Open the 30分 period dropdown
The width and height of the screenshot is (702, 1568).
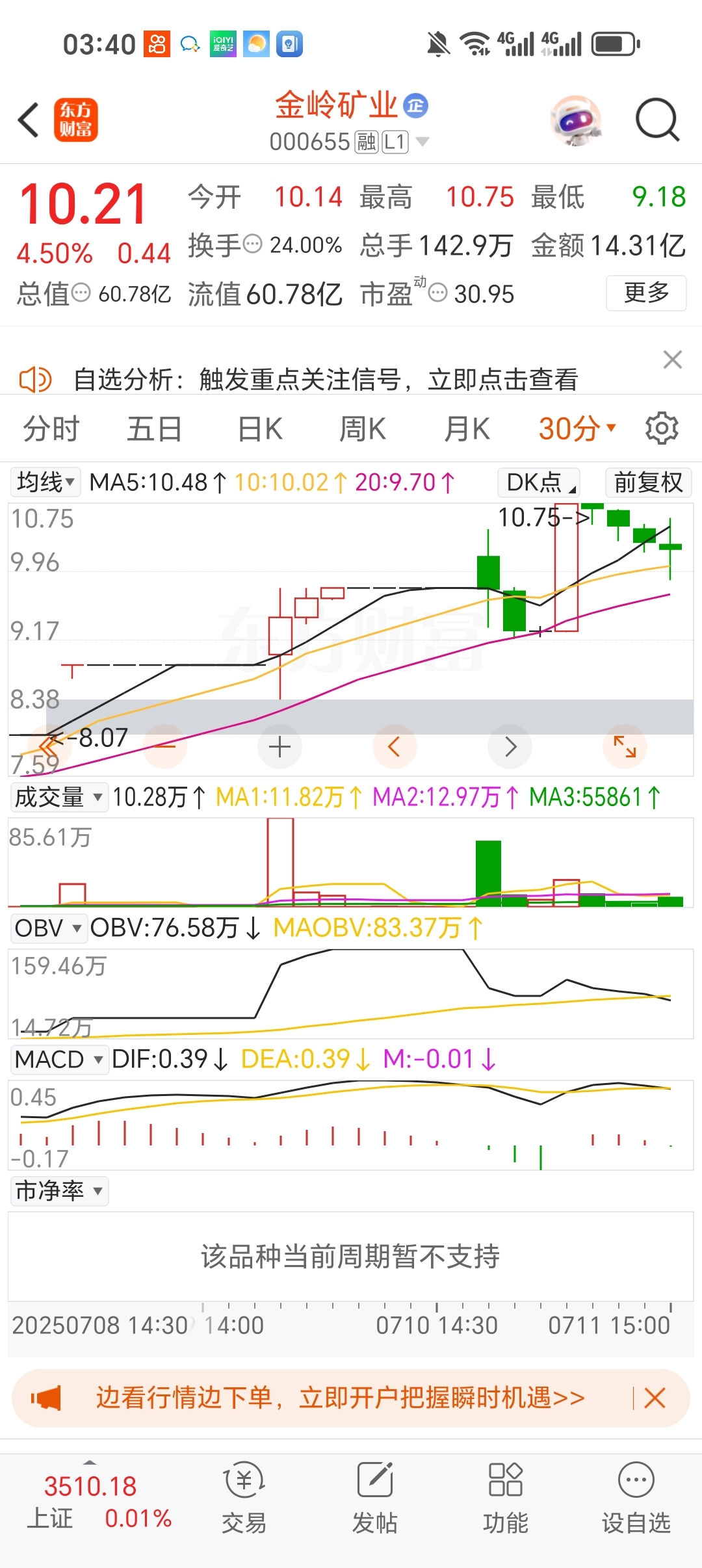tap(576, 429)
